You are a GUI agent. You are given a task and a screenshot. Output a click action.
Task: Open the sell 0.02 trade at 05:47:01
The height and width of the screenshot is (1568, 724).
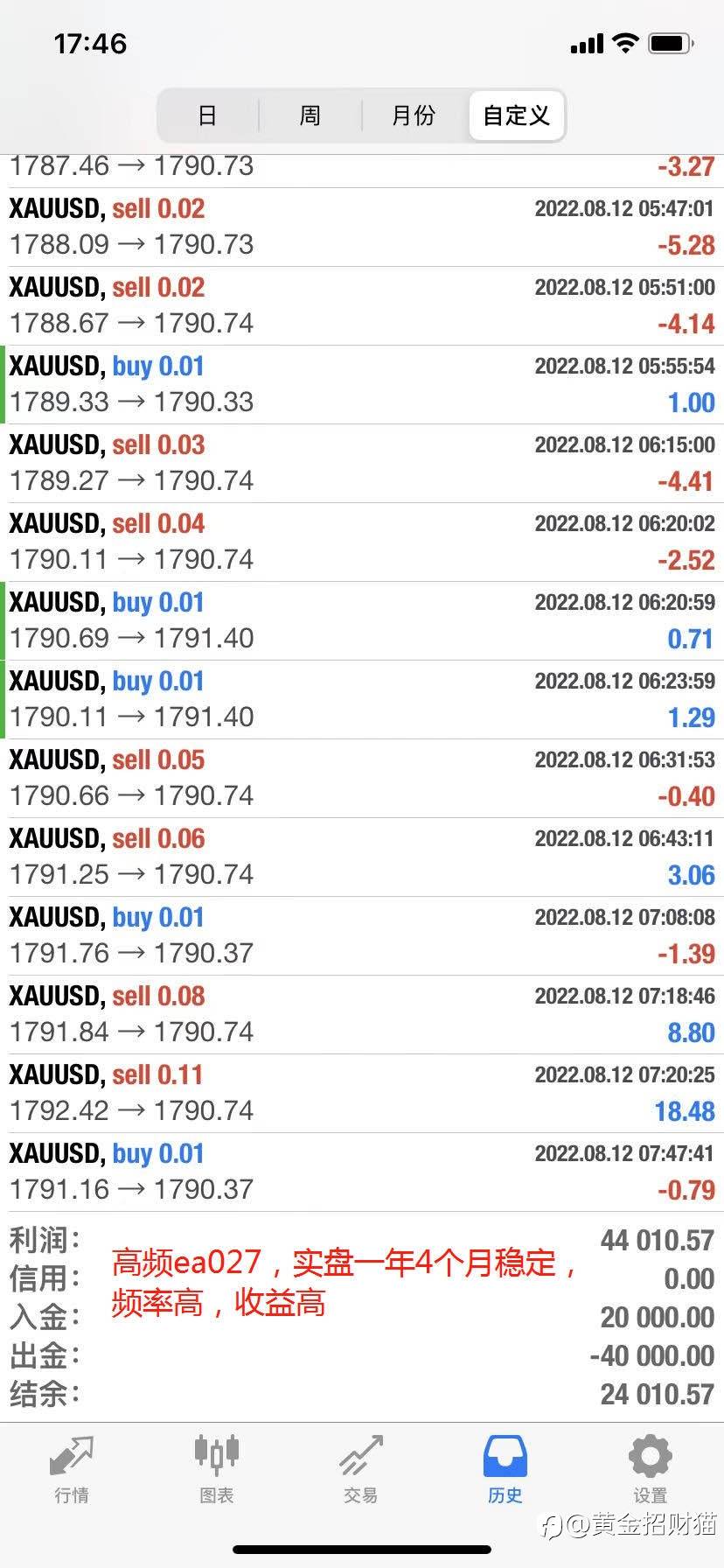tap(362, 227)
